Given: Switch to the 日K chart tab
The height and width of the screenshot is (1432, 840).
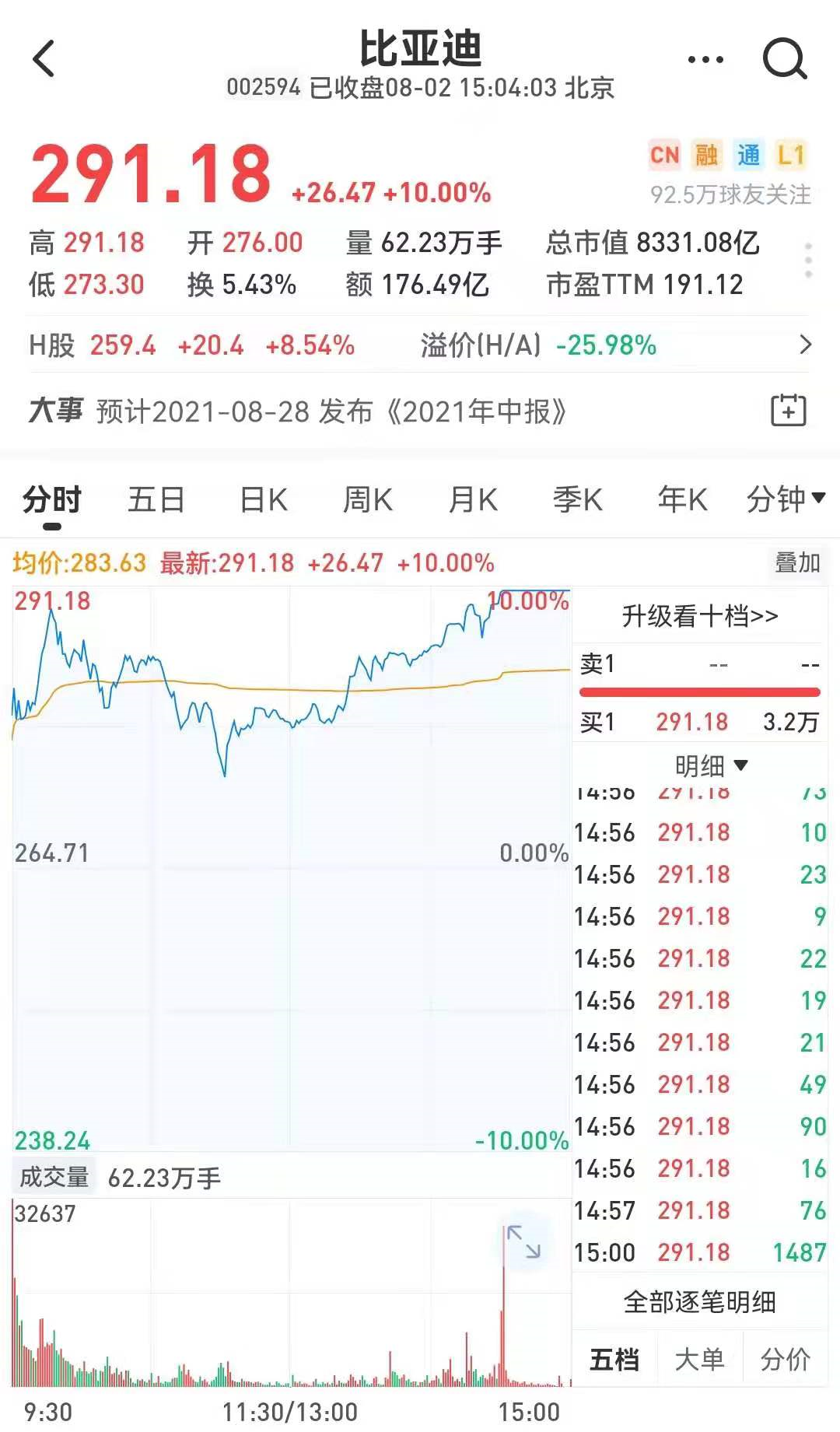Looking at the screenshot, I should pyautogui.click(x=263, y=499).
